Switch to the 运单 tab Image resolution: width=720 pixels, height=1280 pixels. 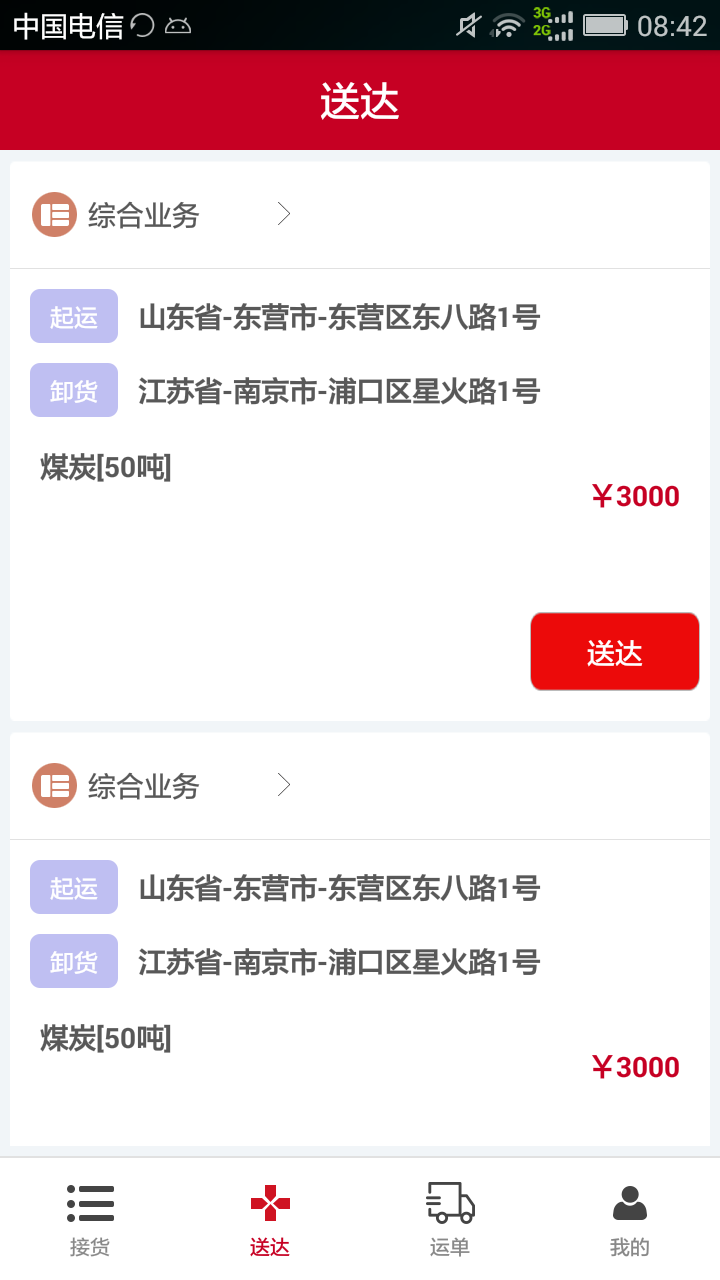[449, 1215]
